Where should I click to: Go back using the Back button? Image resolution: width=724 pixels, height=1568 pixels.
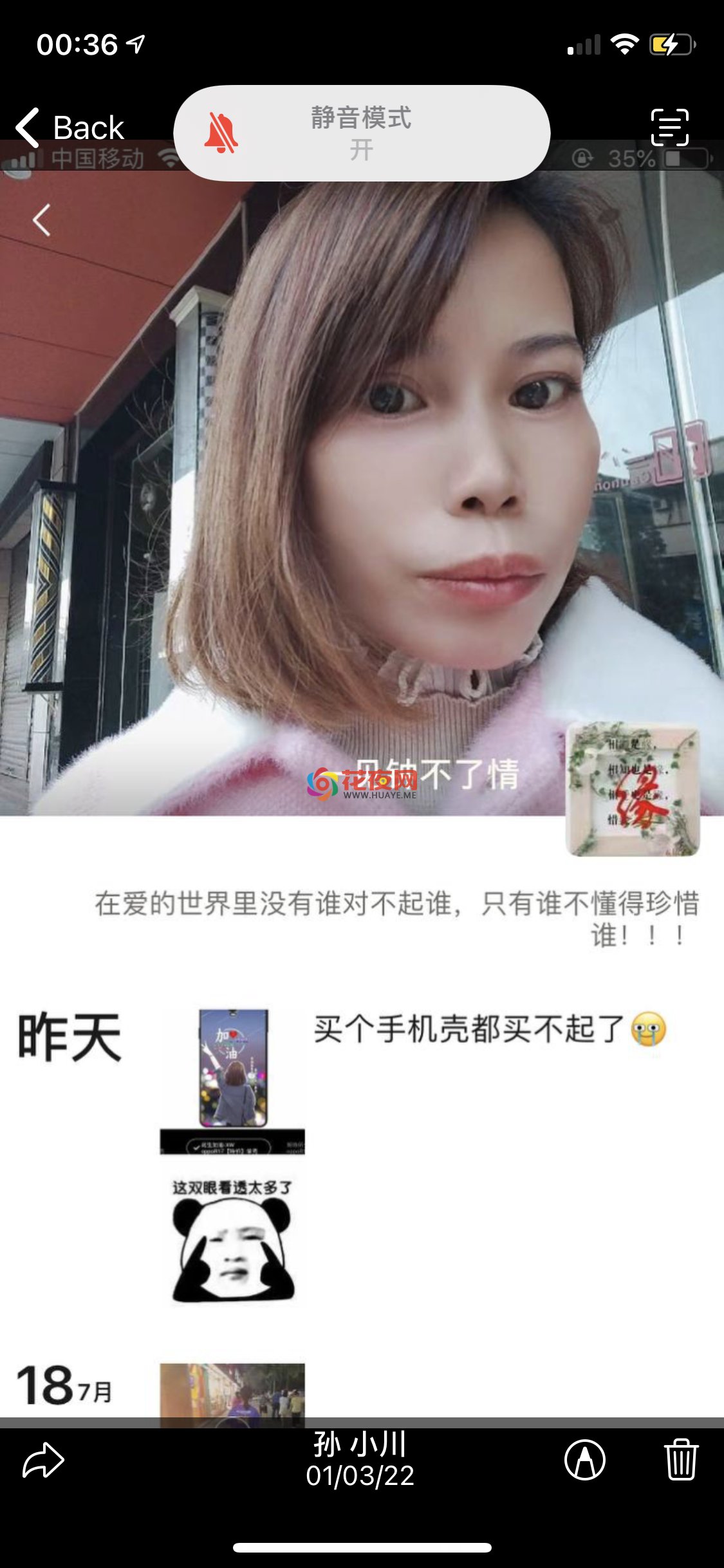pyautogui.click(x=70, y=127)
